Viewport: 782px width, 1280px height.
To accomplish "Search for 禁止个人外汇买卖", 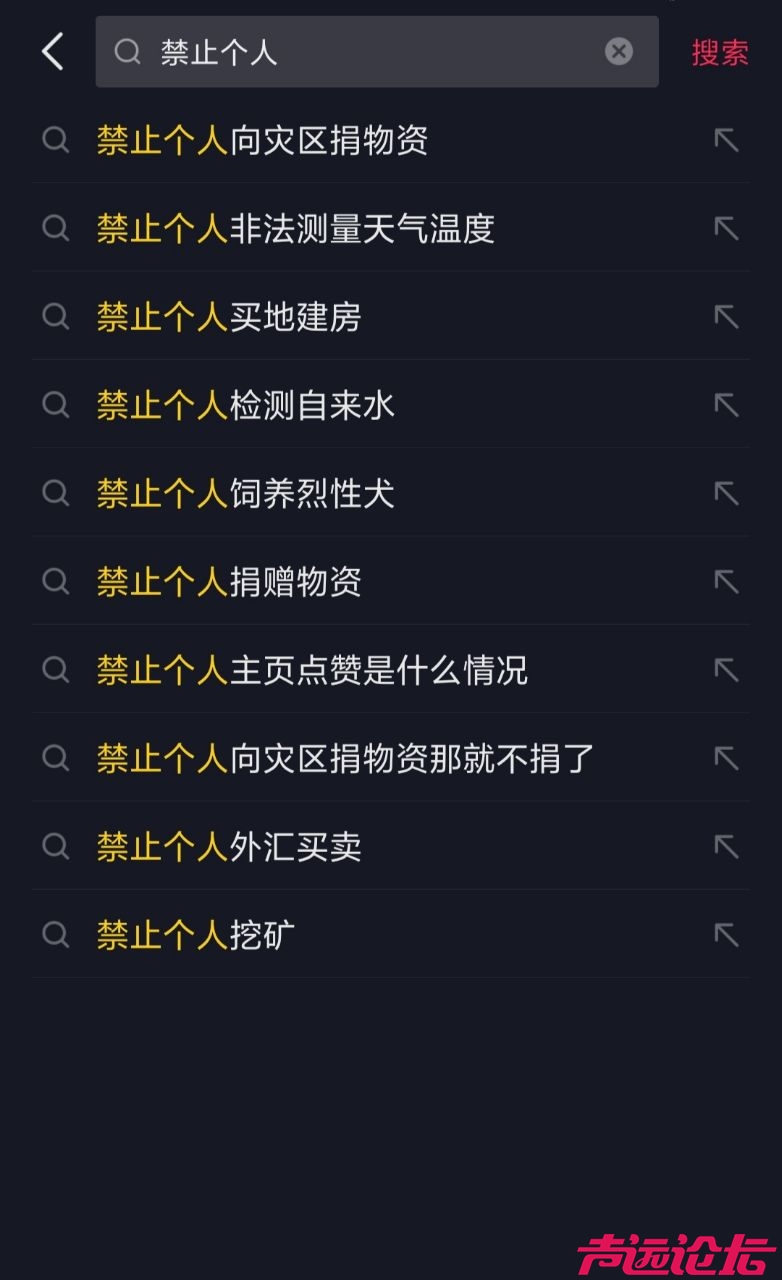I will click(229, 847).
